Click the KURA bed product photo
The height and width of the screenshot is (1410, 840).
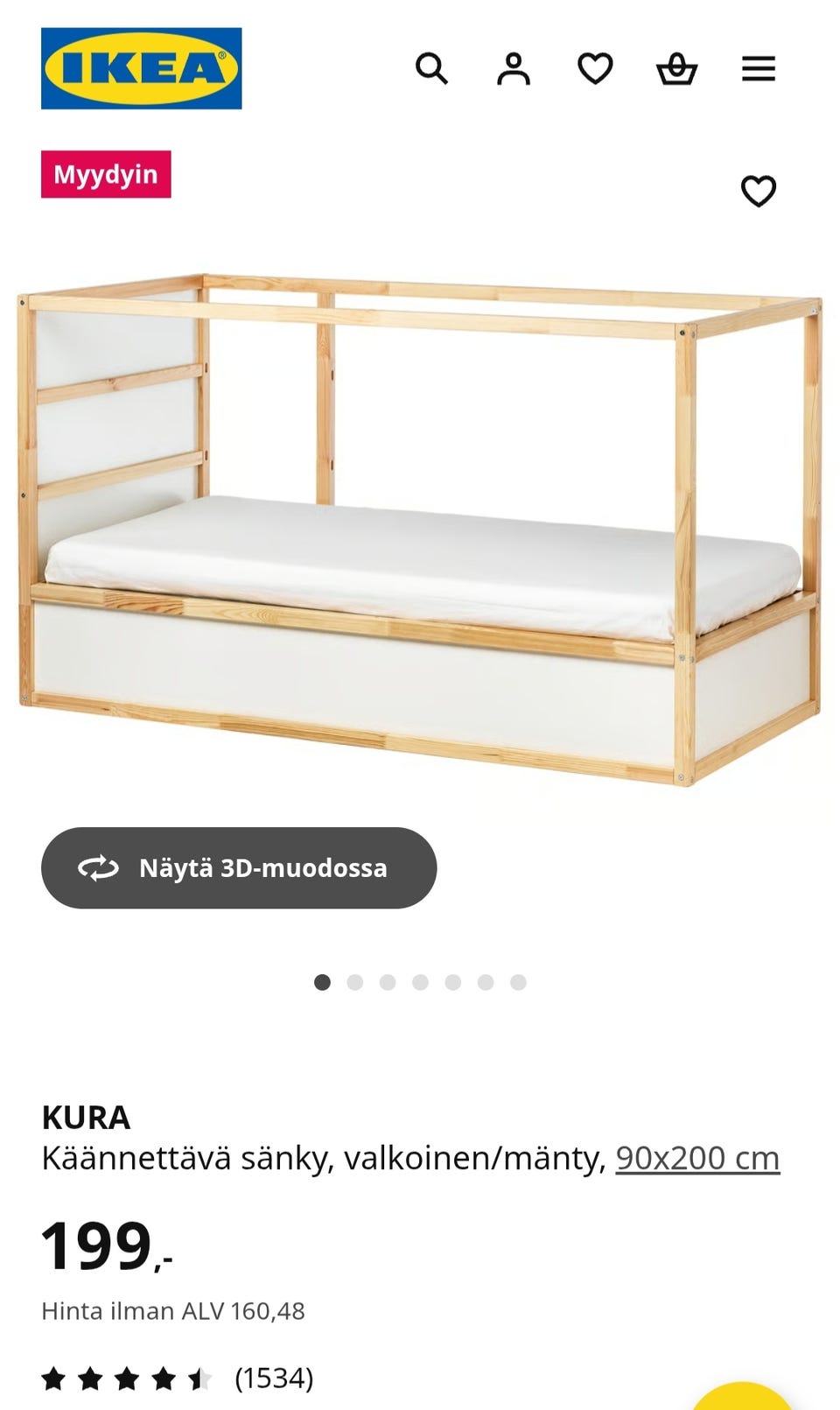tap(420, 525)
